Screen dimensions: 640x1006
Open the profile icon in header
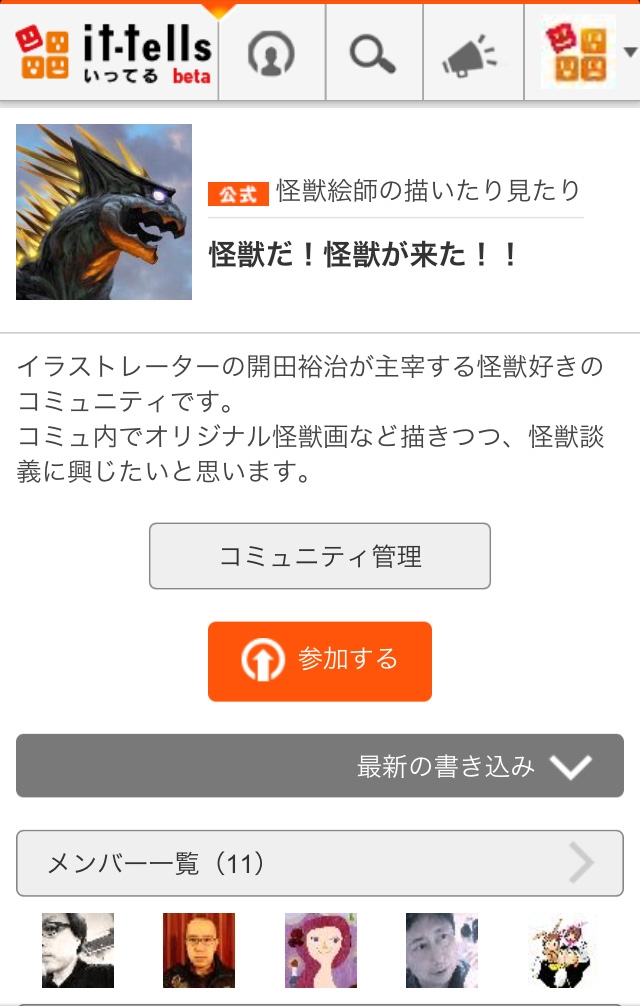tap(271, 52)
